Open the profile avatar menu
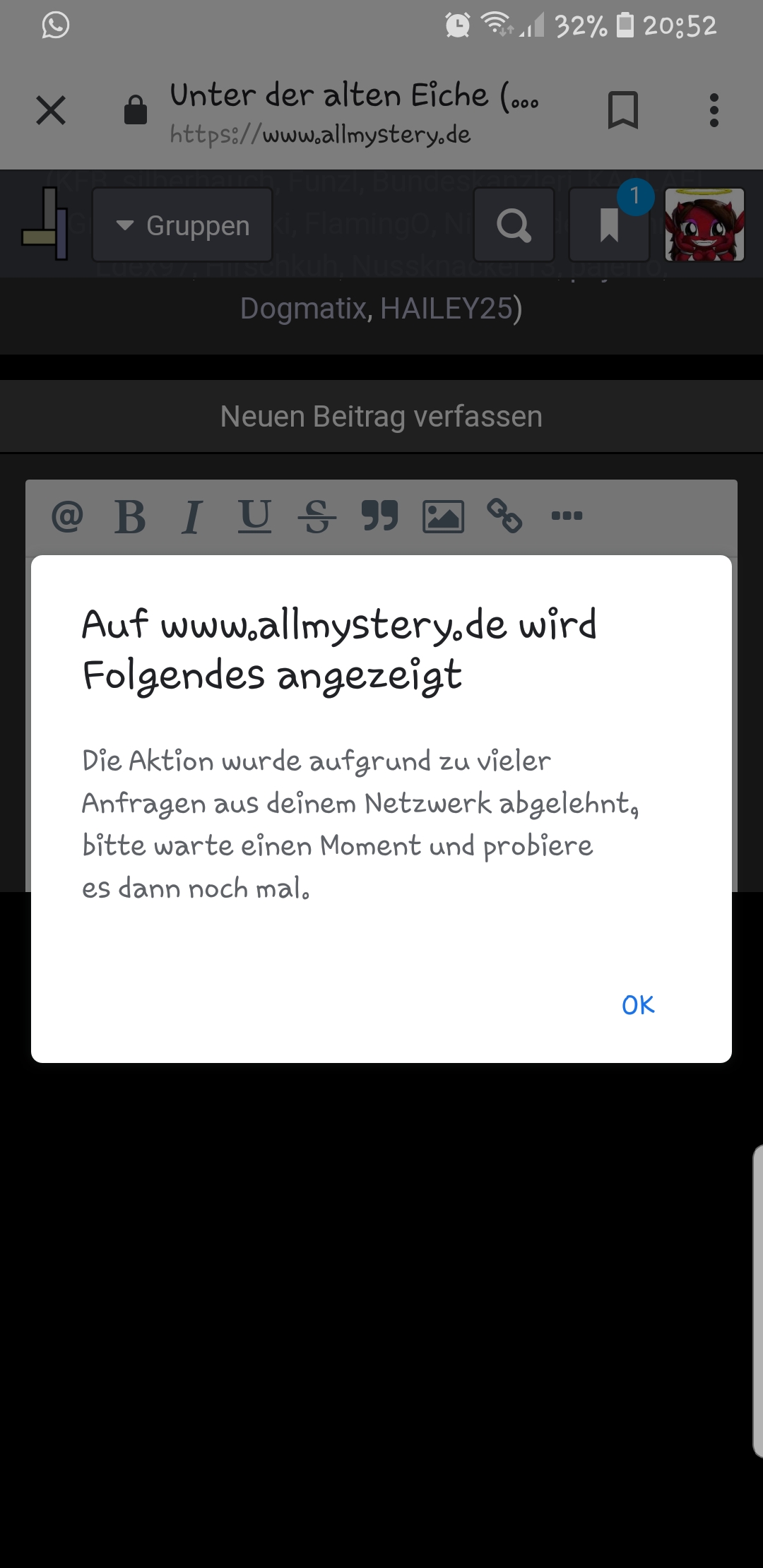The height and width of the screenshot is (1568, 763). tap(704, 225)
